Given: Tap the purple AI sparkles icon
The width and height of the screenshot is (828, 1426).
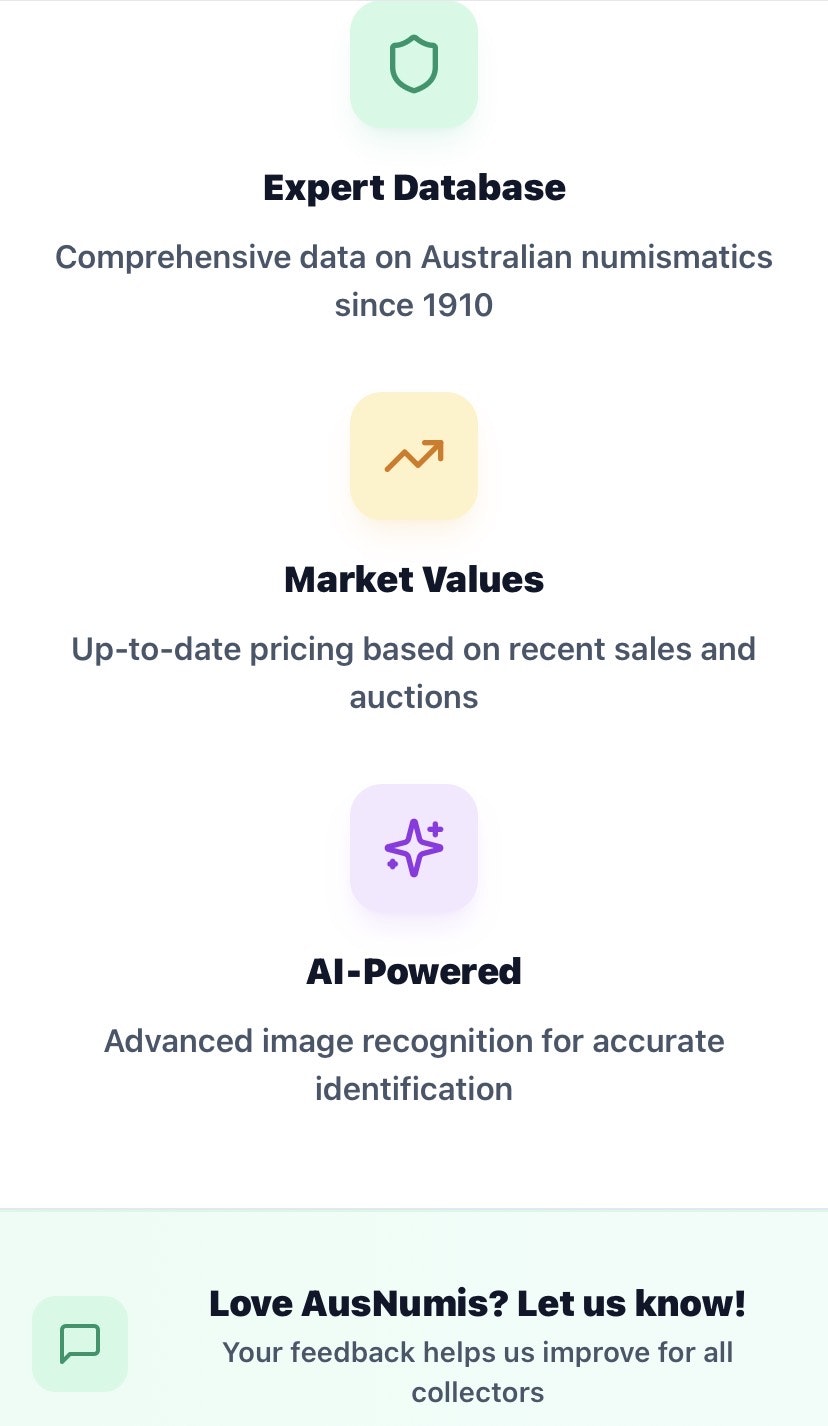Looking at the screenshot, I should click(413, 848).
